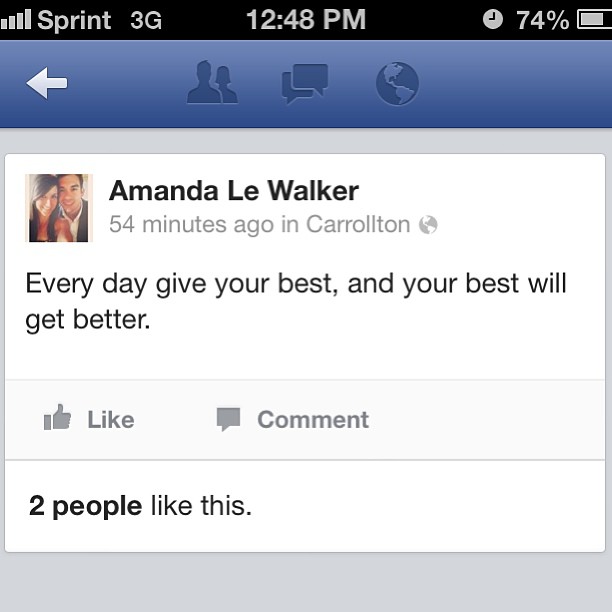This screenshot has height=612, width=612.
Task: Open the notifications globe icon
Action: pyautogui.click(x=396, y=84)
